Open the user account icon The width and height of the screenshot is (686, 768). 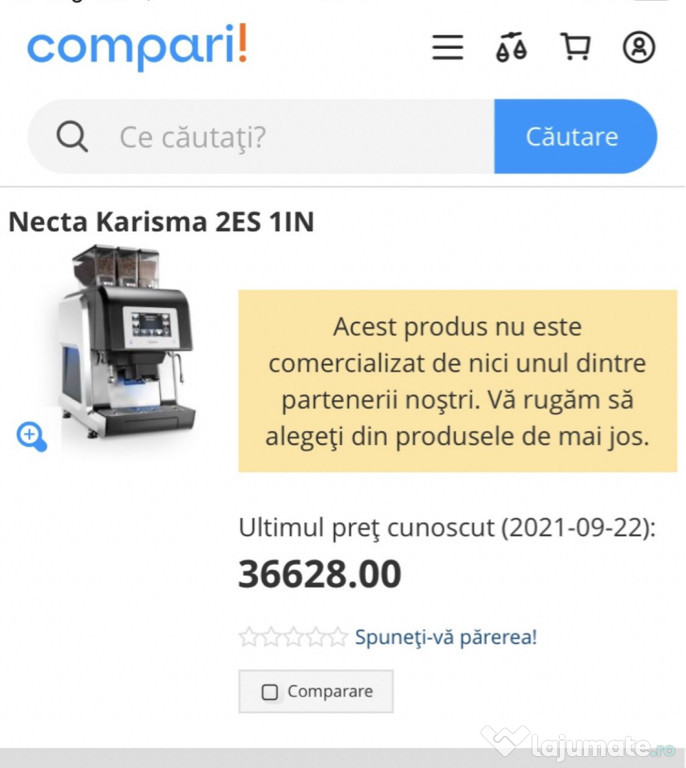639,47
